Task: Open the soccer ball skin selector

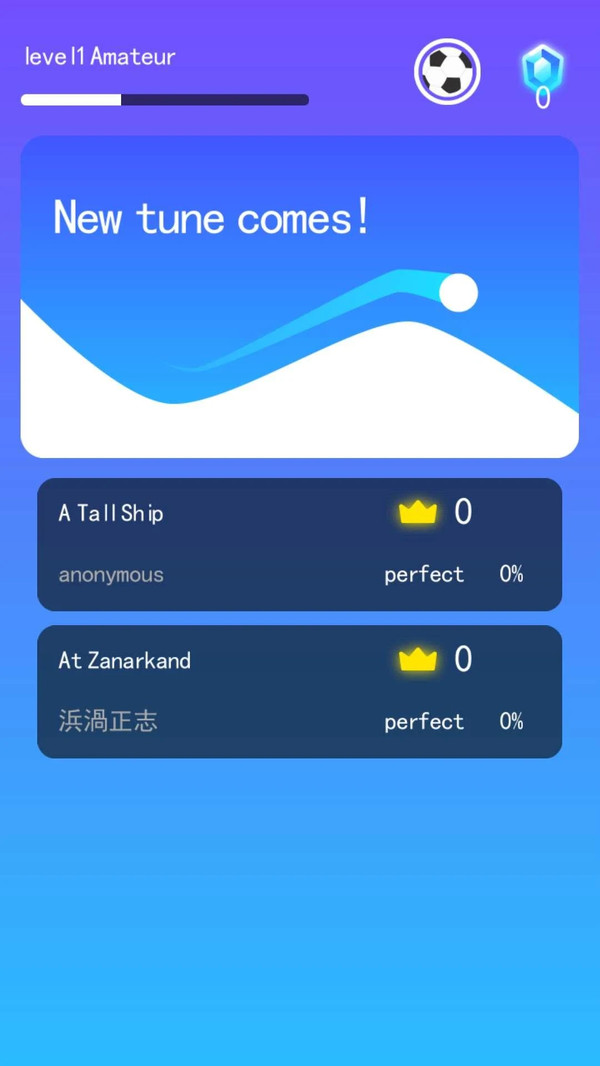Action: pos(447,71)
